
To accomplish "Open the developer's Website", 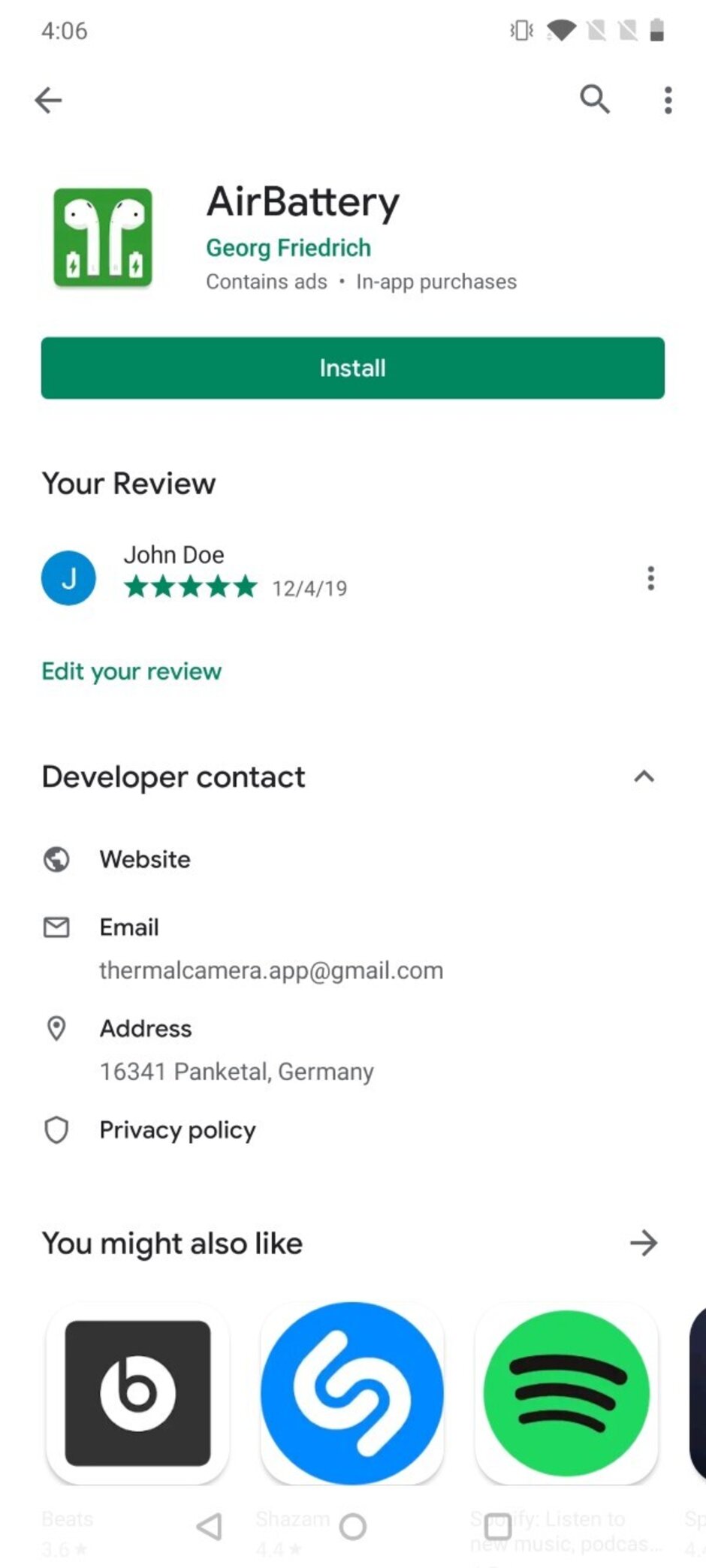I will coord(145,859).
